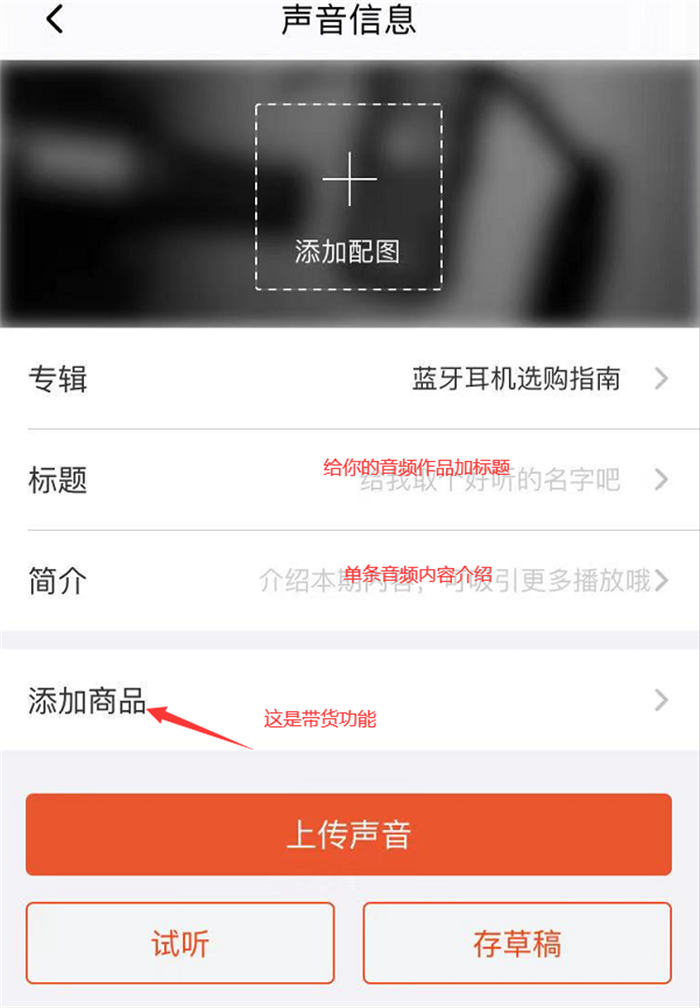
Task: Open the 添加商品 add product row
Action: pyautogui.click(x=348, y=701)
